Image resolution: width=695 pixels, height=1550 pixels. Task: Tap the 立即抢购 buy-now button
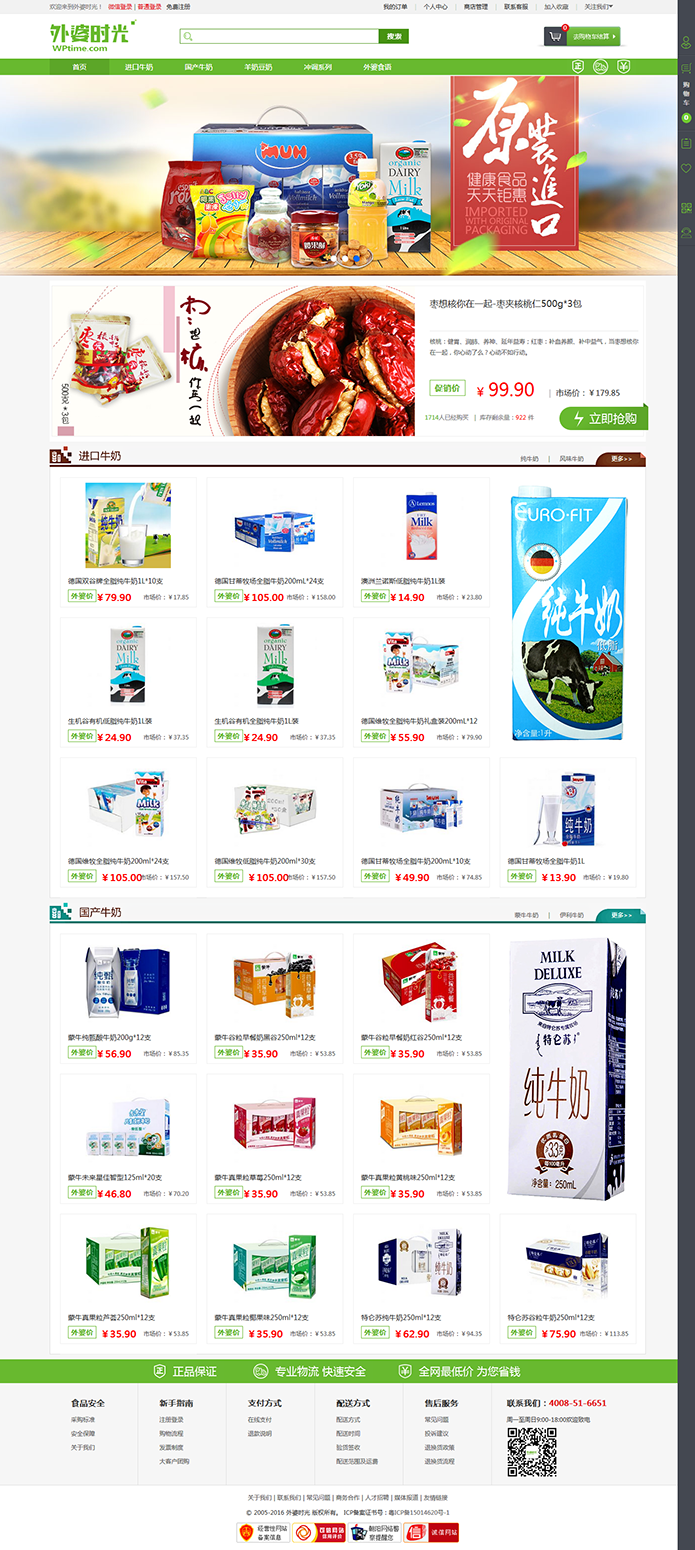tap(604, 418)
